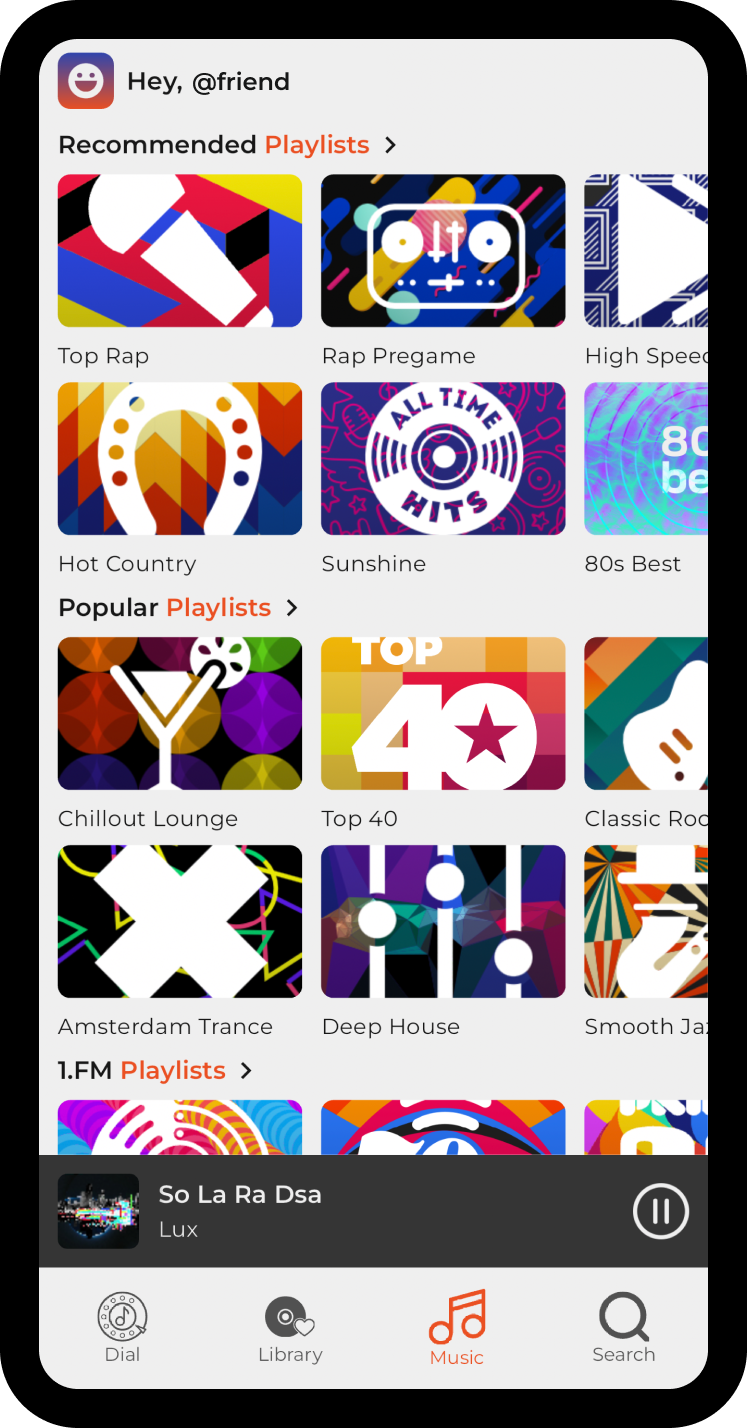Open the Top Rap playlist
Image resolution: width=747 pixels, height=1428 pixels.
[x=180, y=251]
